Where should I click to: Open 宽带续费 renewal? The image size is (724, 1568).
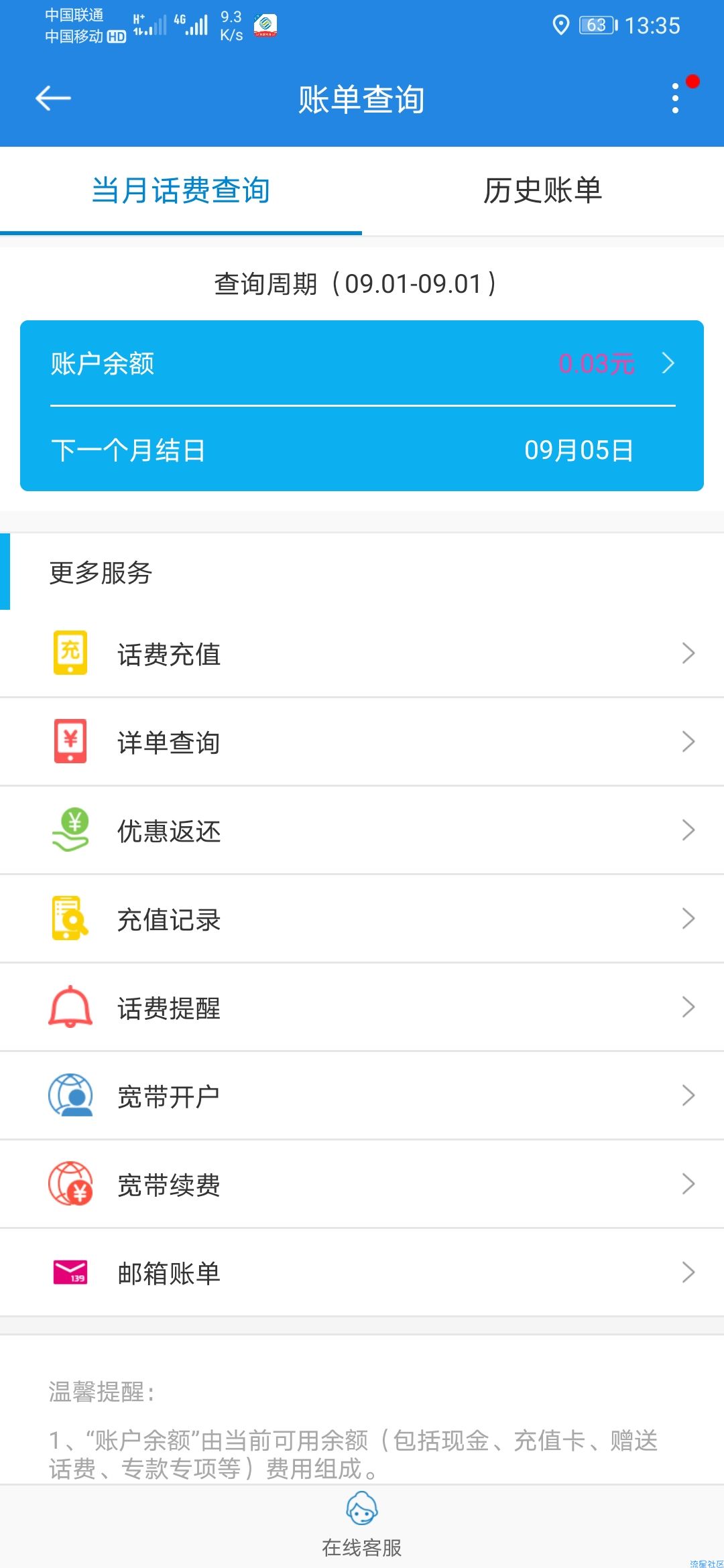pyautogui.click(x=362, y=1184)
